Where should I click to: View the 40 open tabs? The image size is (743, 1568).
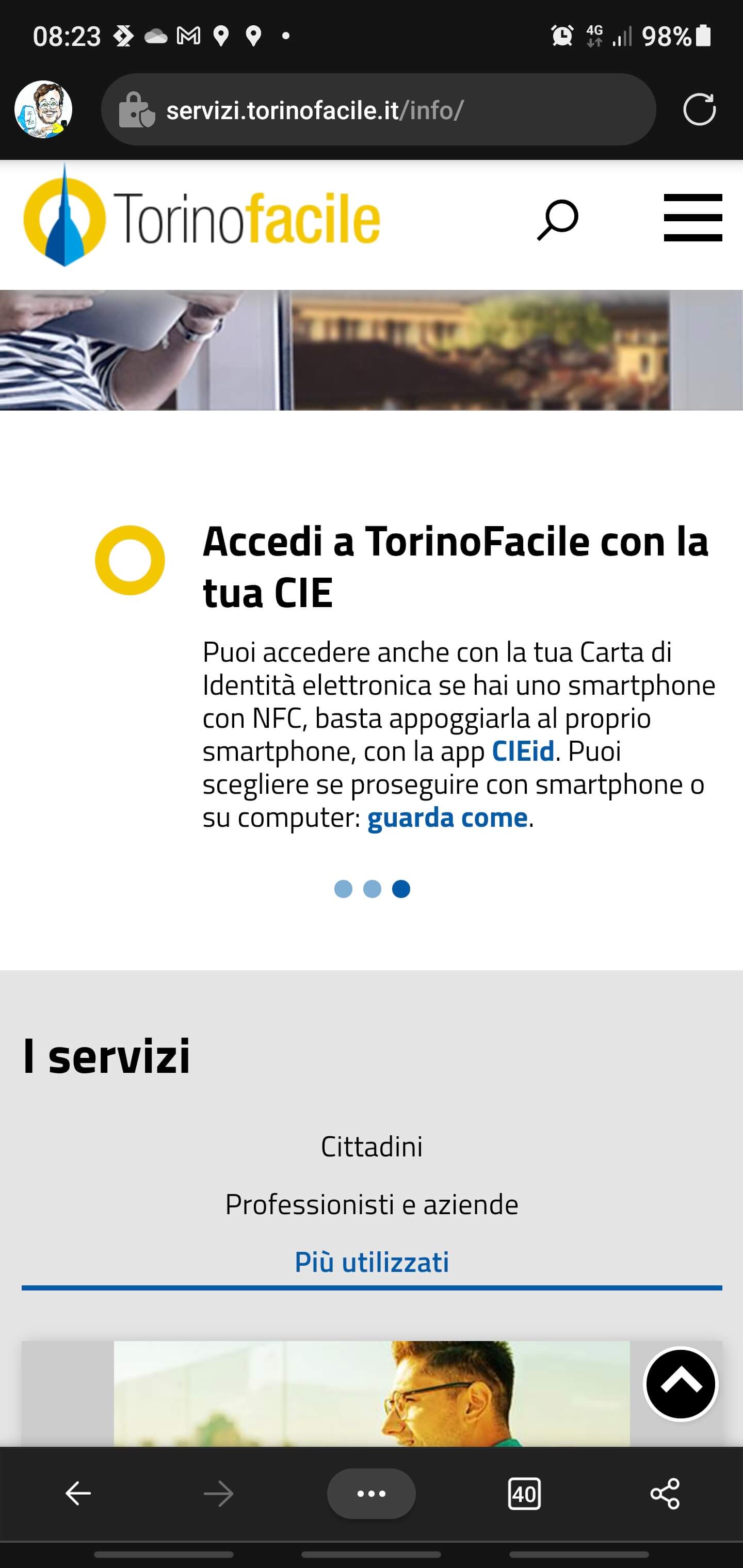524,1494
